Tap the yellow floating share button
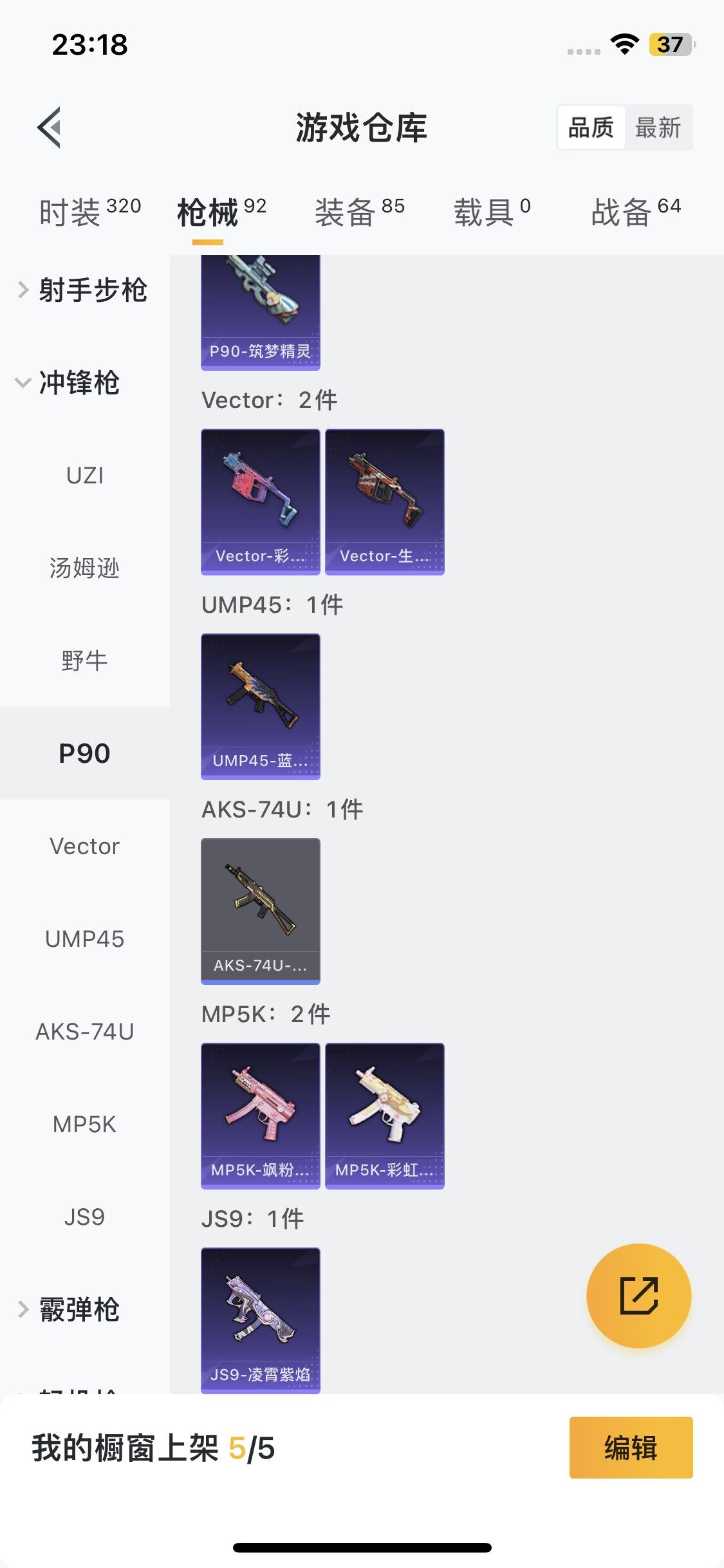This screenshot has width=724, height=1568. click(x=638, y=1296)
